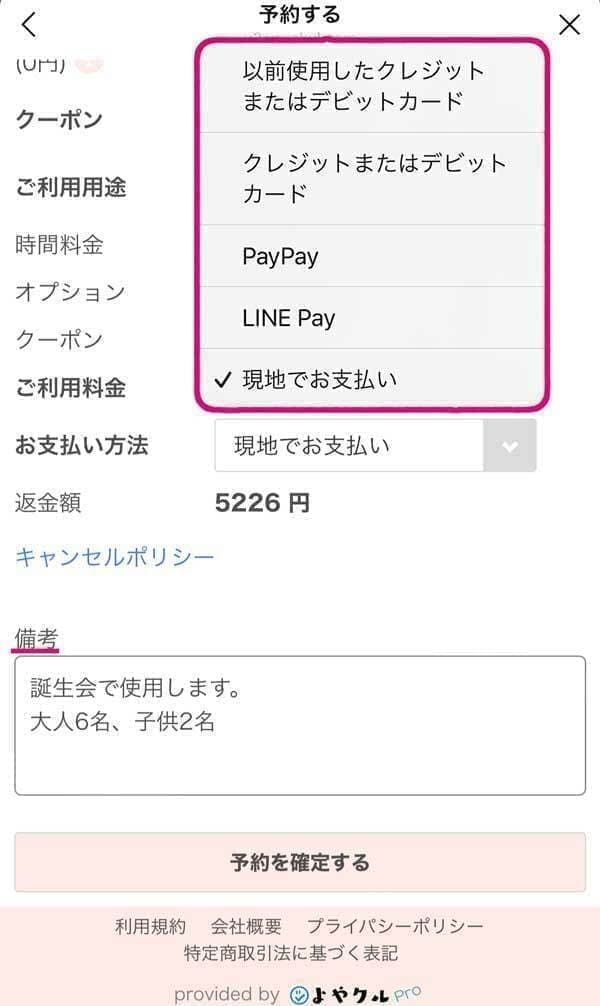This screenshot has height=1006, width=600.
Task: Pick the checked 現地でお支払い option
Action: (x=372, y=379)
